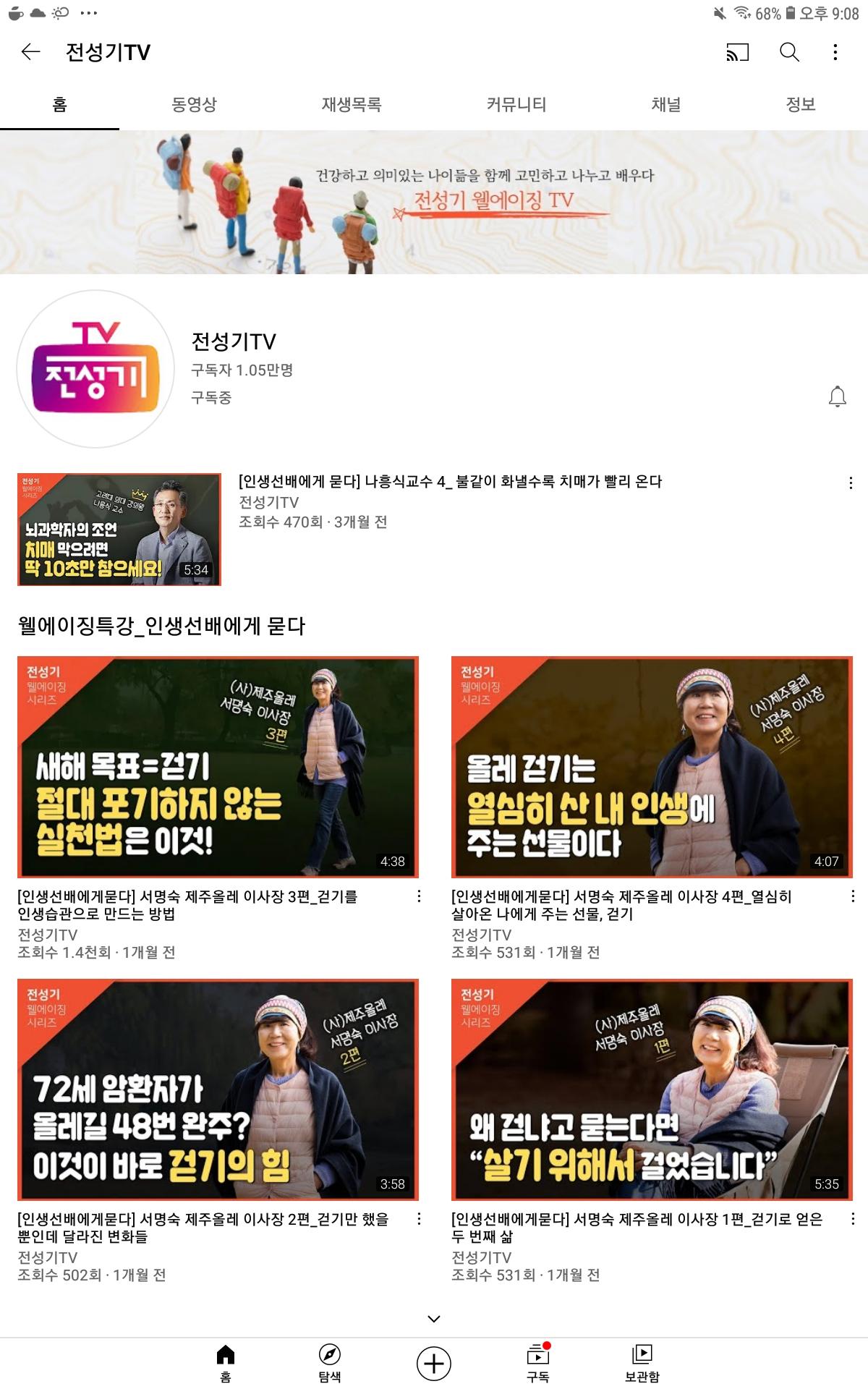This screenshot has width=868, height=1389.
Task: Go back using the top-left arrow
Action: tap(30, 52)
